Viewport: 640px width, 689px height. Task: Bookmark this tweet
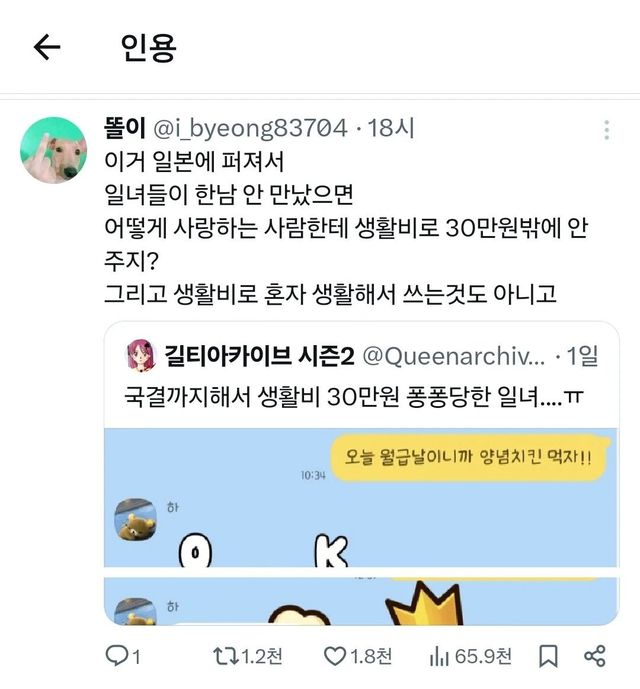coord(548,656)
